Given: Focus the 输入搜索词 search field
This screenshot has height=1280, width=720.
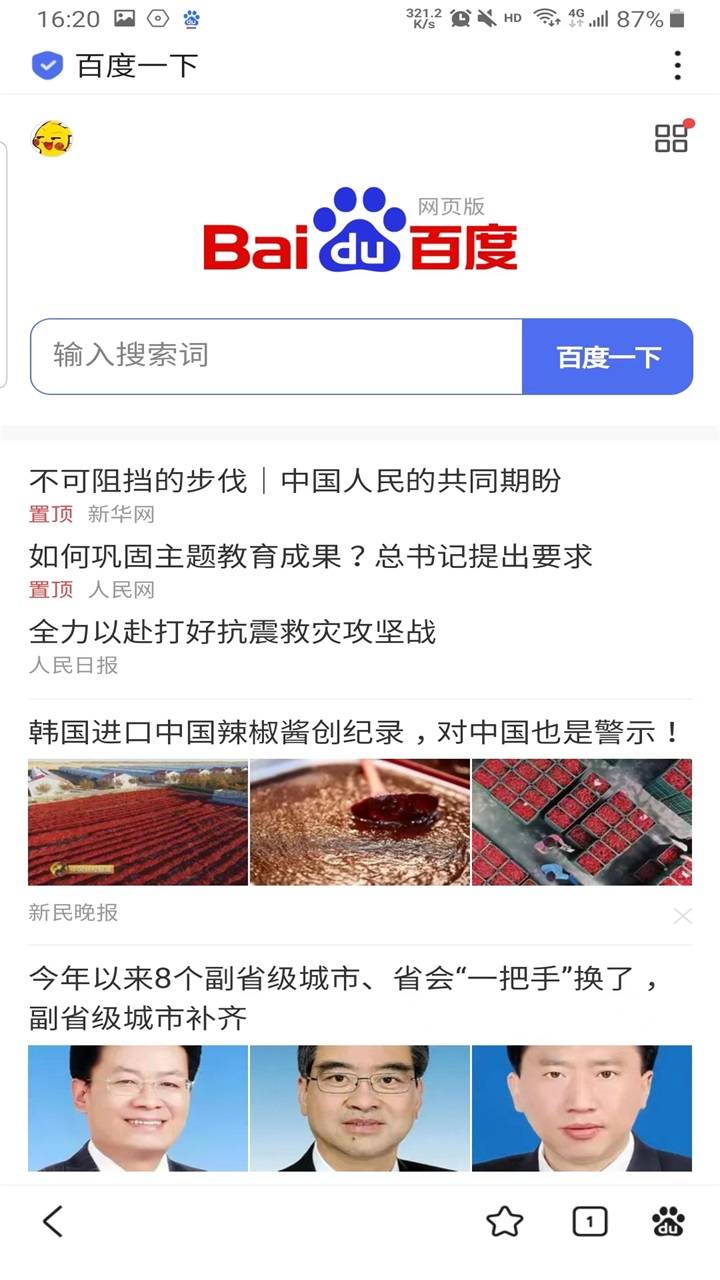Looking at the screenshot, I should [276, 356].
